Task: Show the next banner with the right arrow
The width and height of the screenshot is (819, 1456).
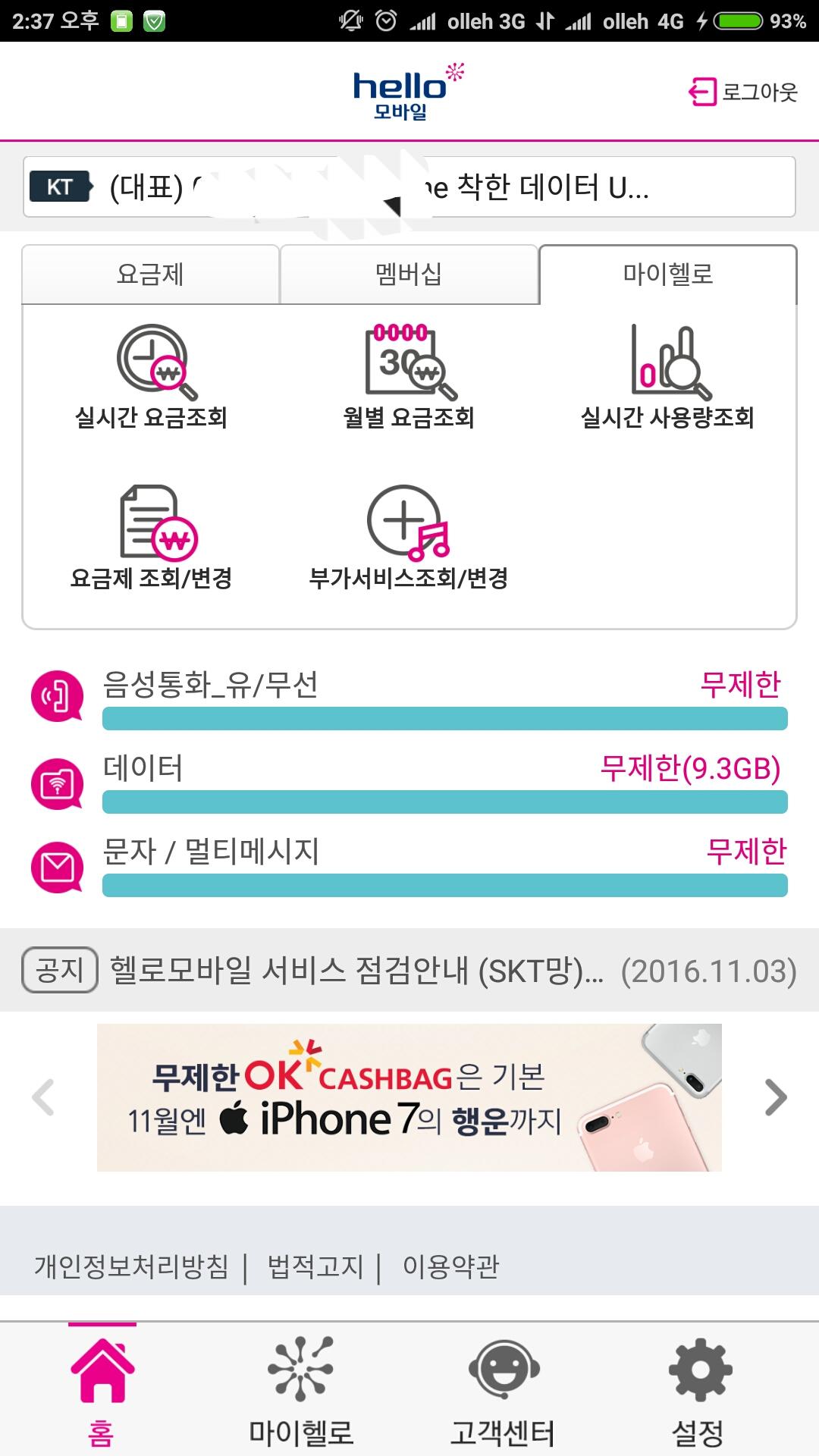Action: (776, 1097)
